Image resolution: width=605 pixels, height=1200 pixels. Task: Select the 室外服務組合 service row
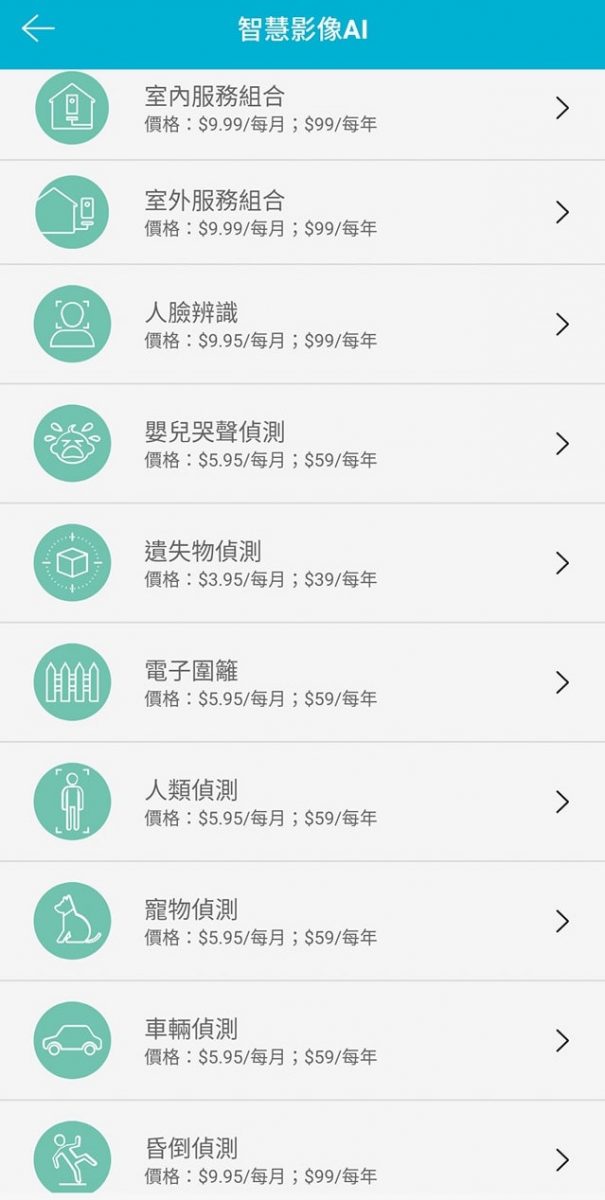(x=302, y=212)
